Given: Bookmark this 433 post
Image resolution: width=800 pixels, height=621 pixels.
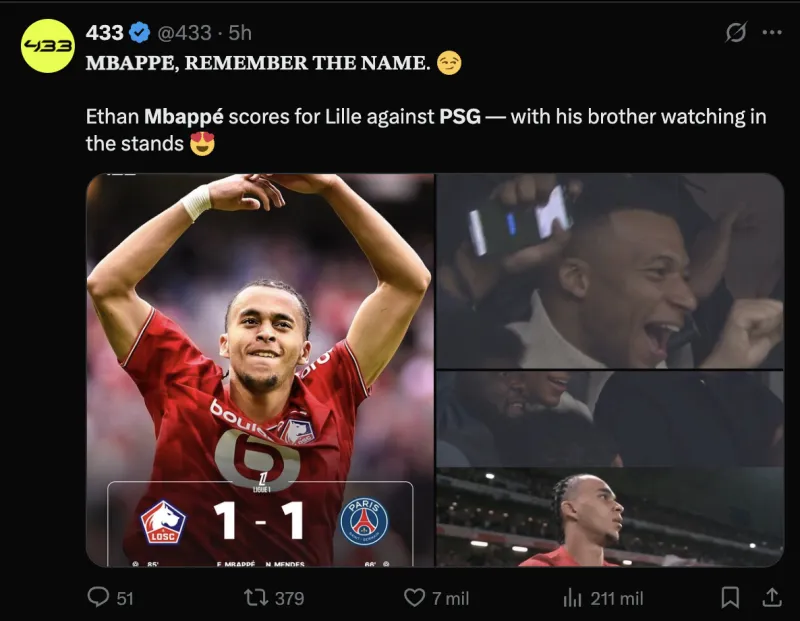Looking at the screenshot, I should [x=730, y=597].
